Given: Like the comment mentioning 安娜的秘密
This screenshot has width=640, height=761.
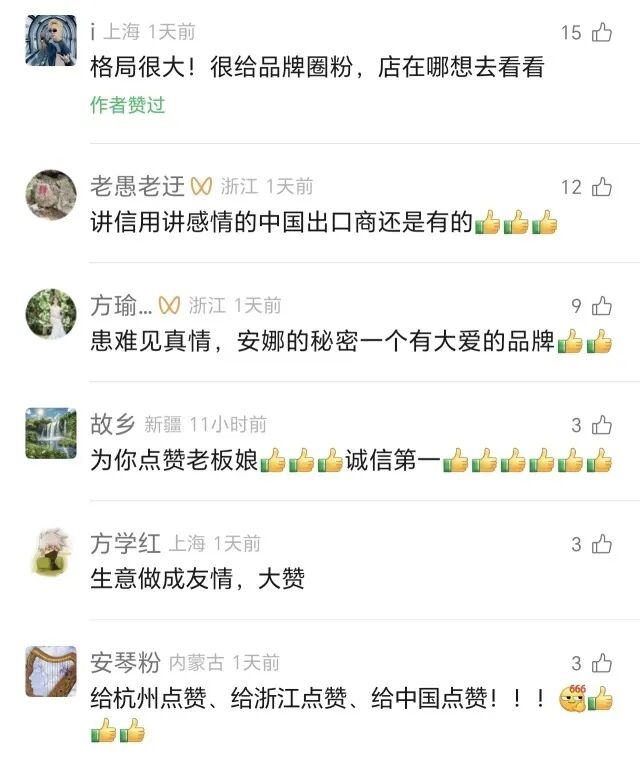Looking at the screenshot, I should pyautogui.click(x=601, y=306).
